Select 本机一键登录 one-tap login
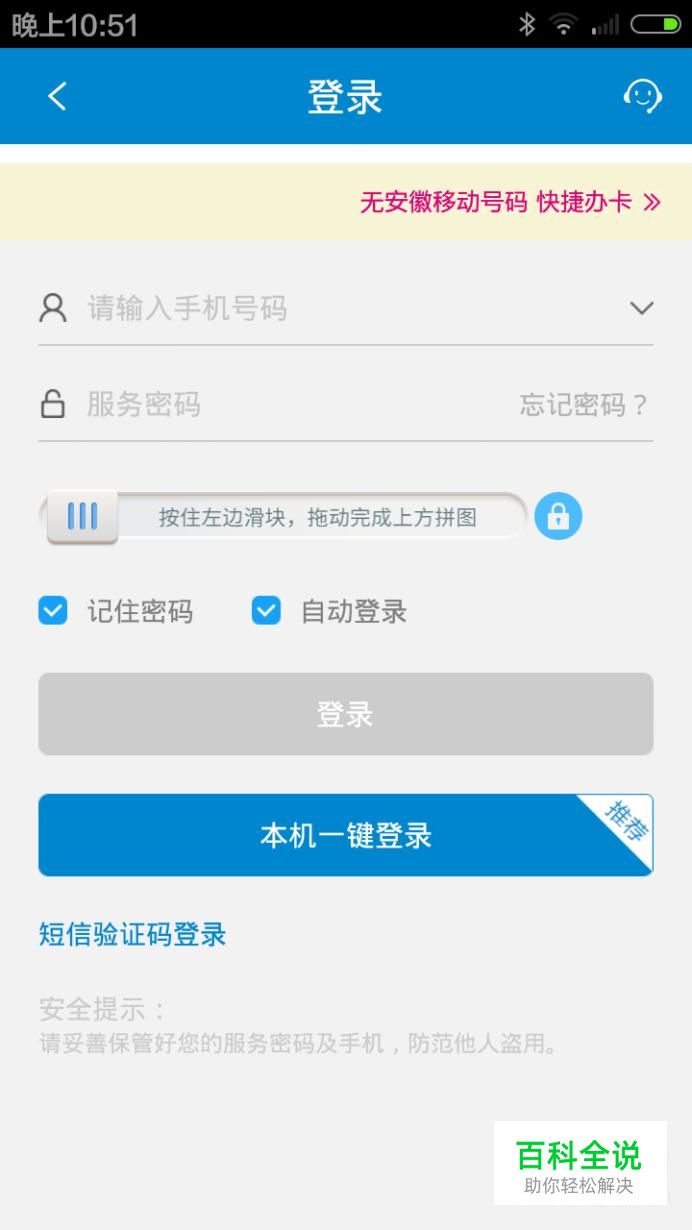This screenshot has width=692, height=1230. click(346, 835)
